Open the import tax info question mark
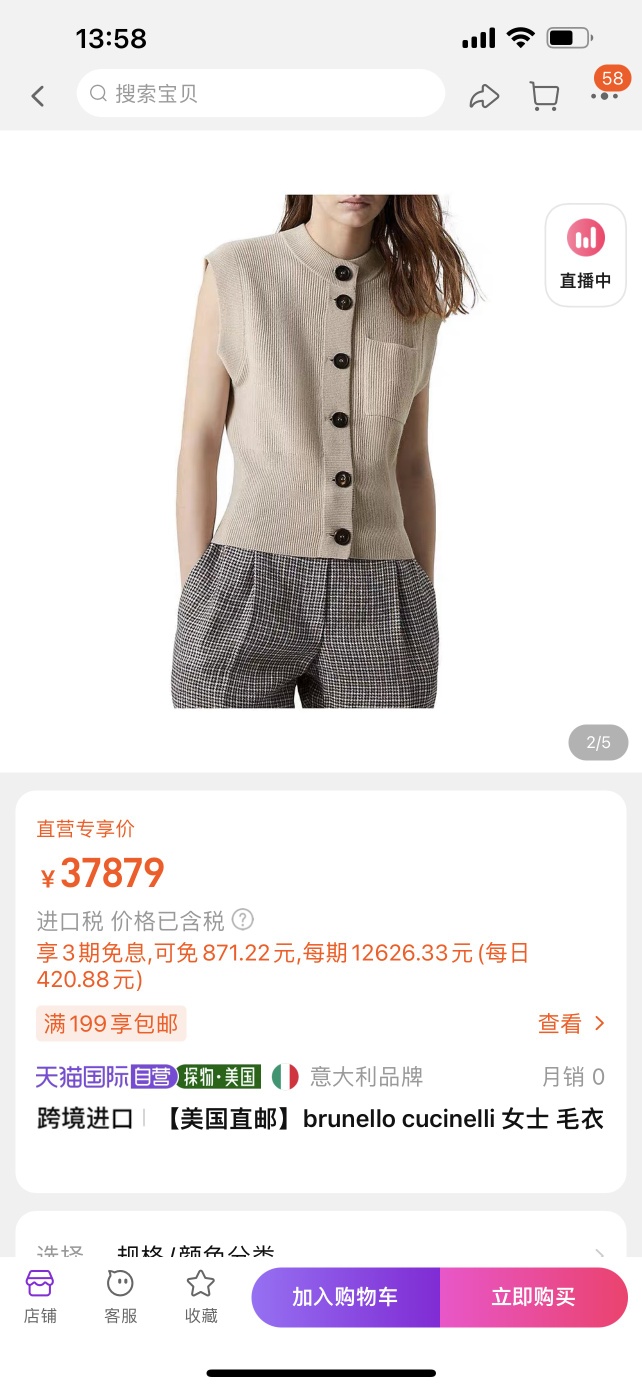 pos(243,919)
